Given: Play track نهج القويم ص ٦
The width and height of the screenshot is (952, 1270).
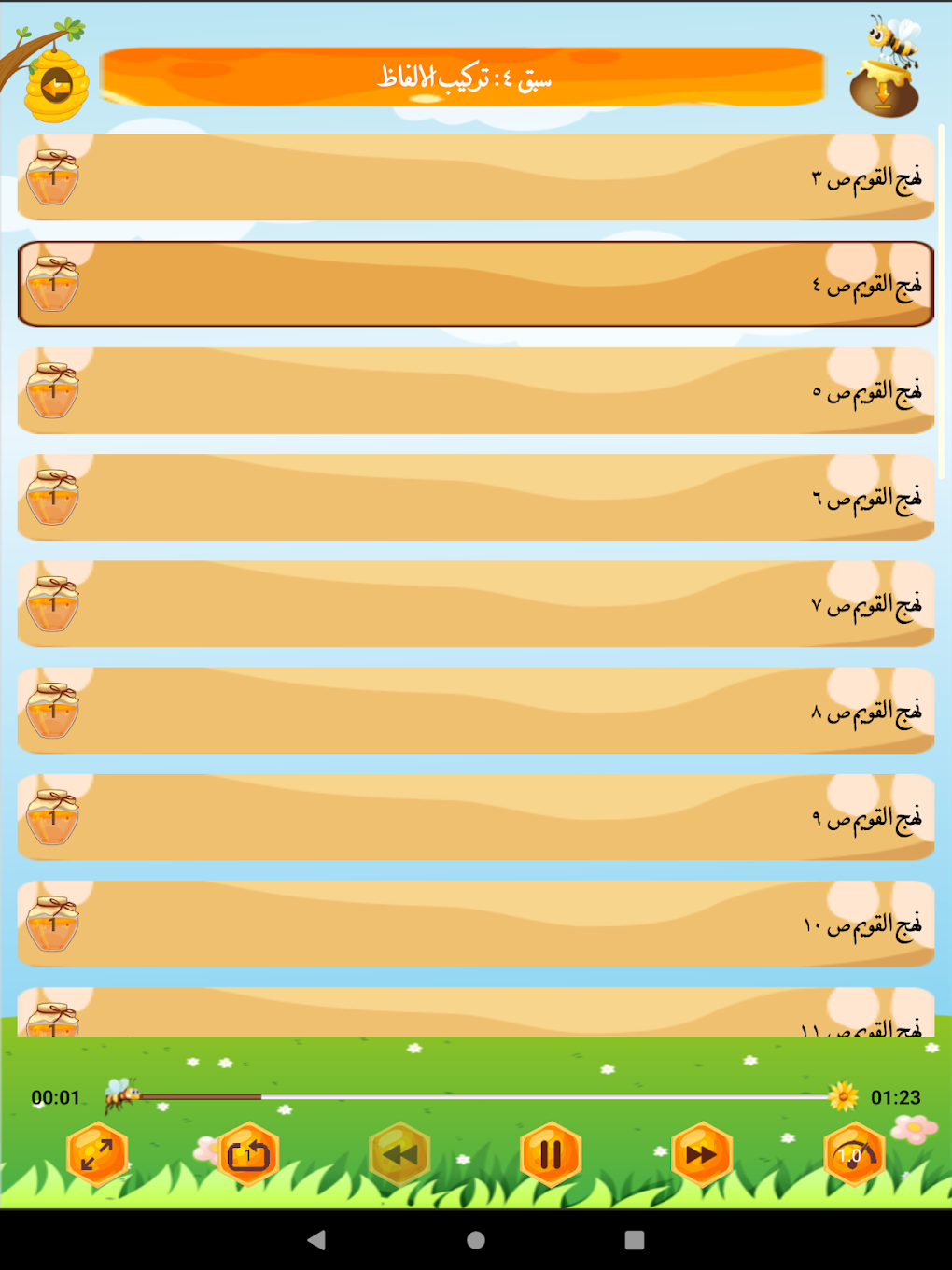Looking at the screenshot, I should tap(476, 497).
